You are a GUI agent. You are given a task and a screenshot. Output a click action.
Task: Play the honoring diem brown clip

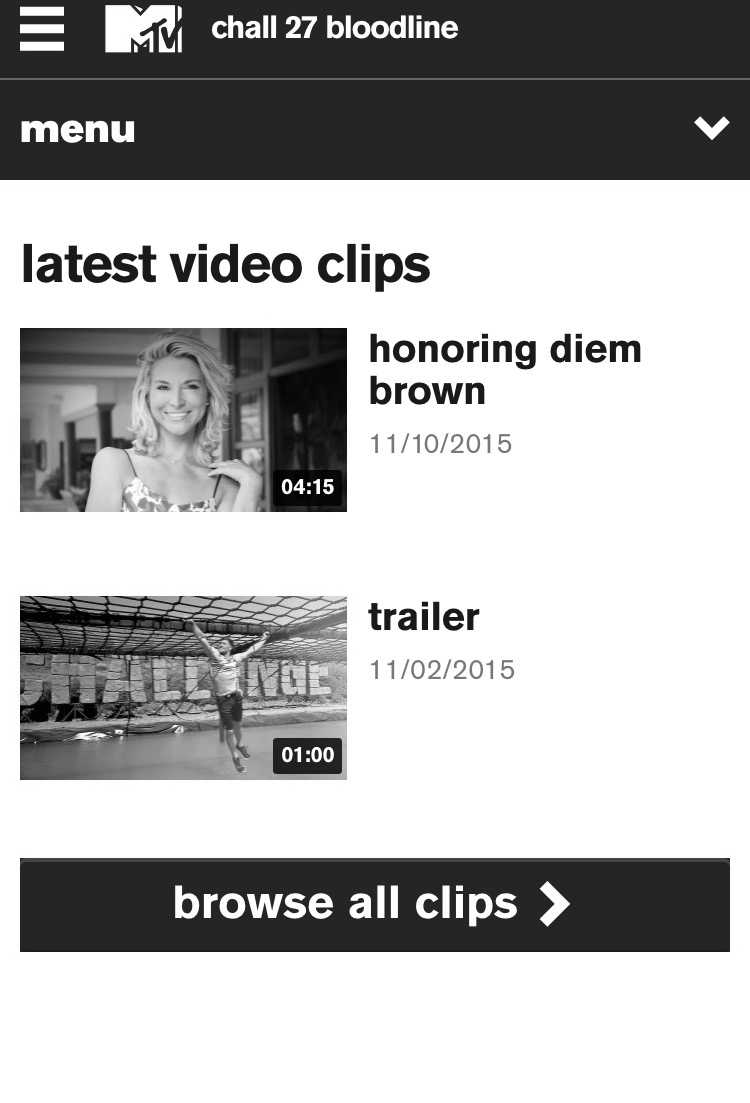pyautogui.click(x=183, y=420)
